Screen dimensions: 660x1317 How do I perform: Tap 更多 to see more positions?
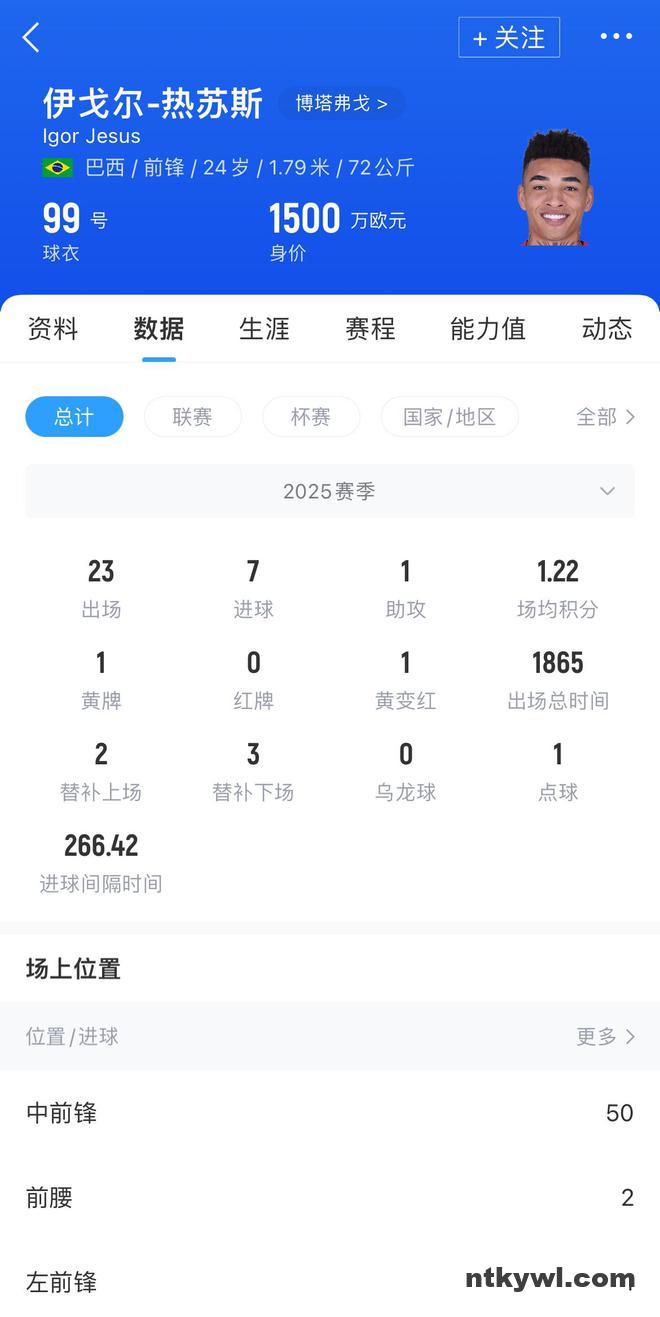pos(605,1037)
